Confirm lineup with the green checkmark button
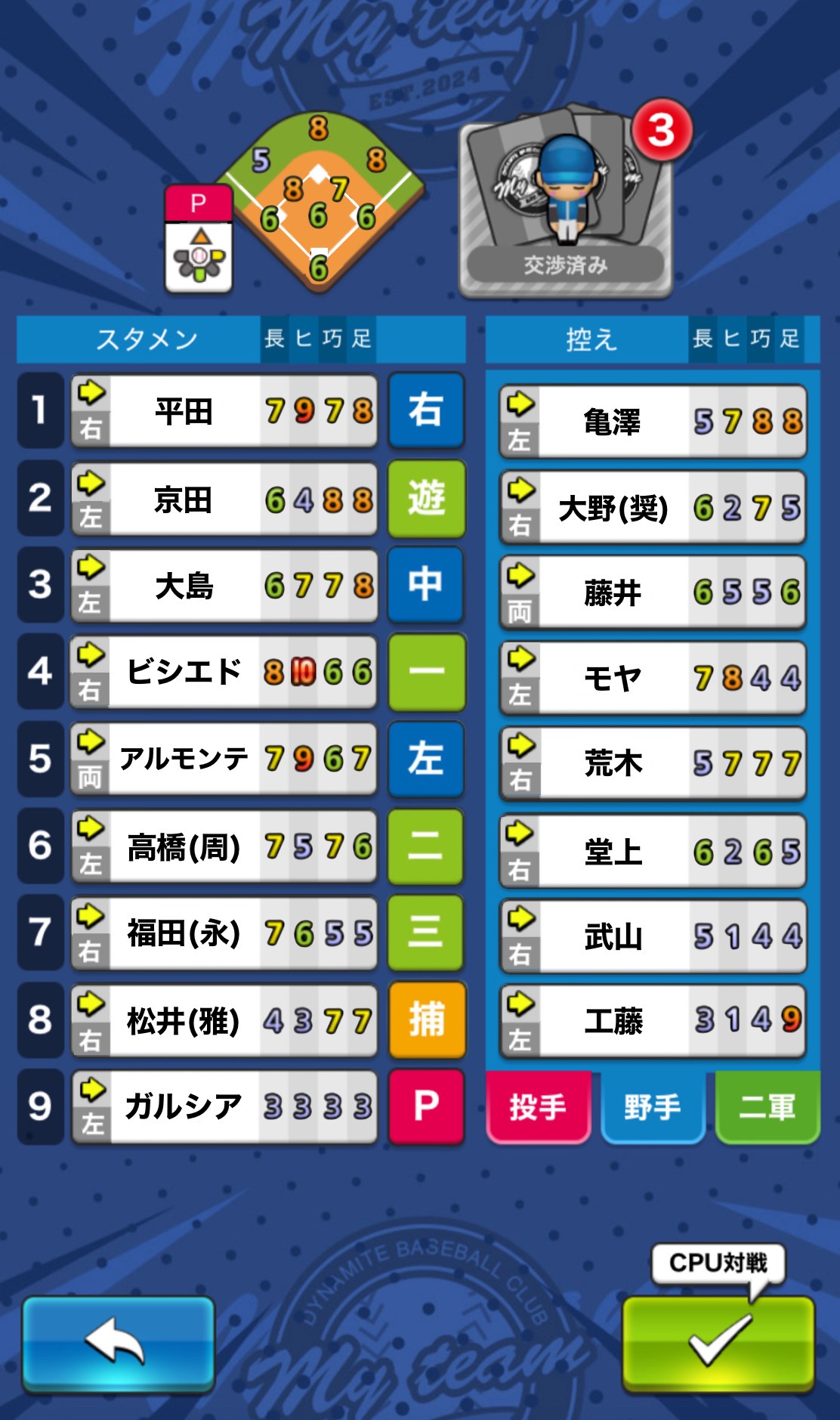 point(718,1342)
